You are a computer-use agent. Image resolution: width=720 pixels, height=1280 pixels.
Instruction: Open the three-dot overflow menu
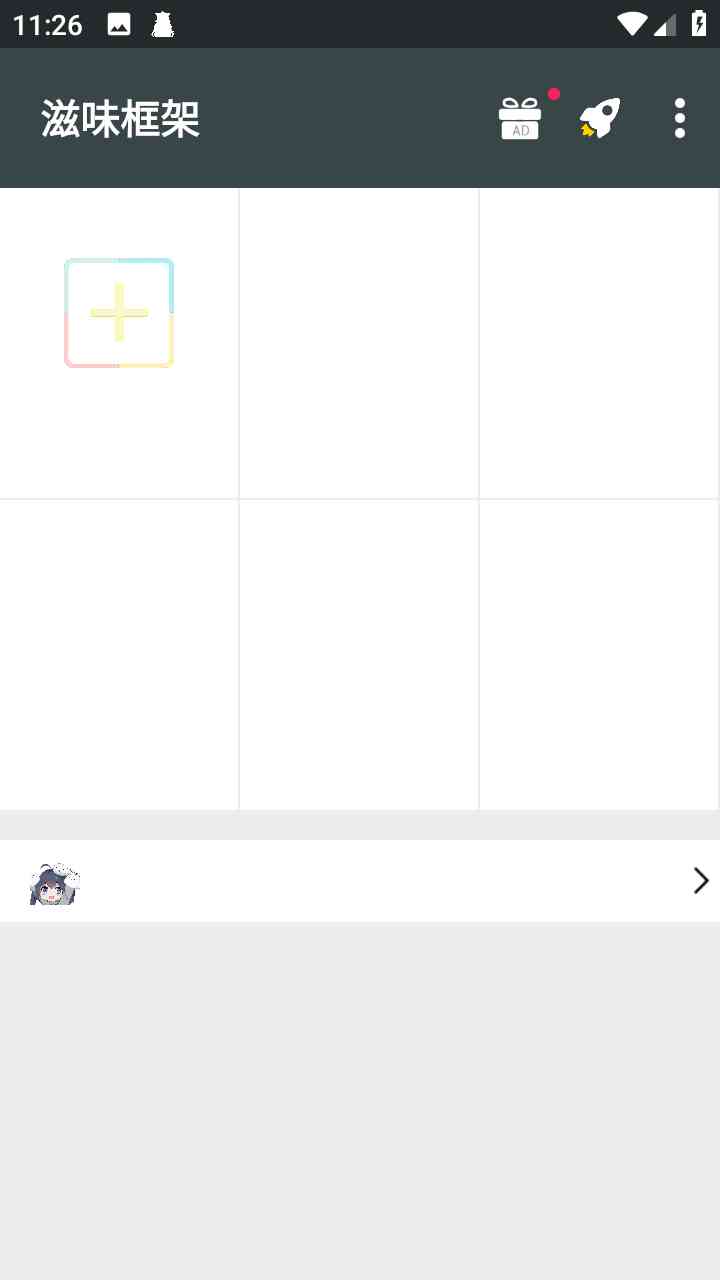680,118
